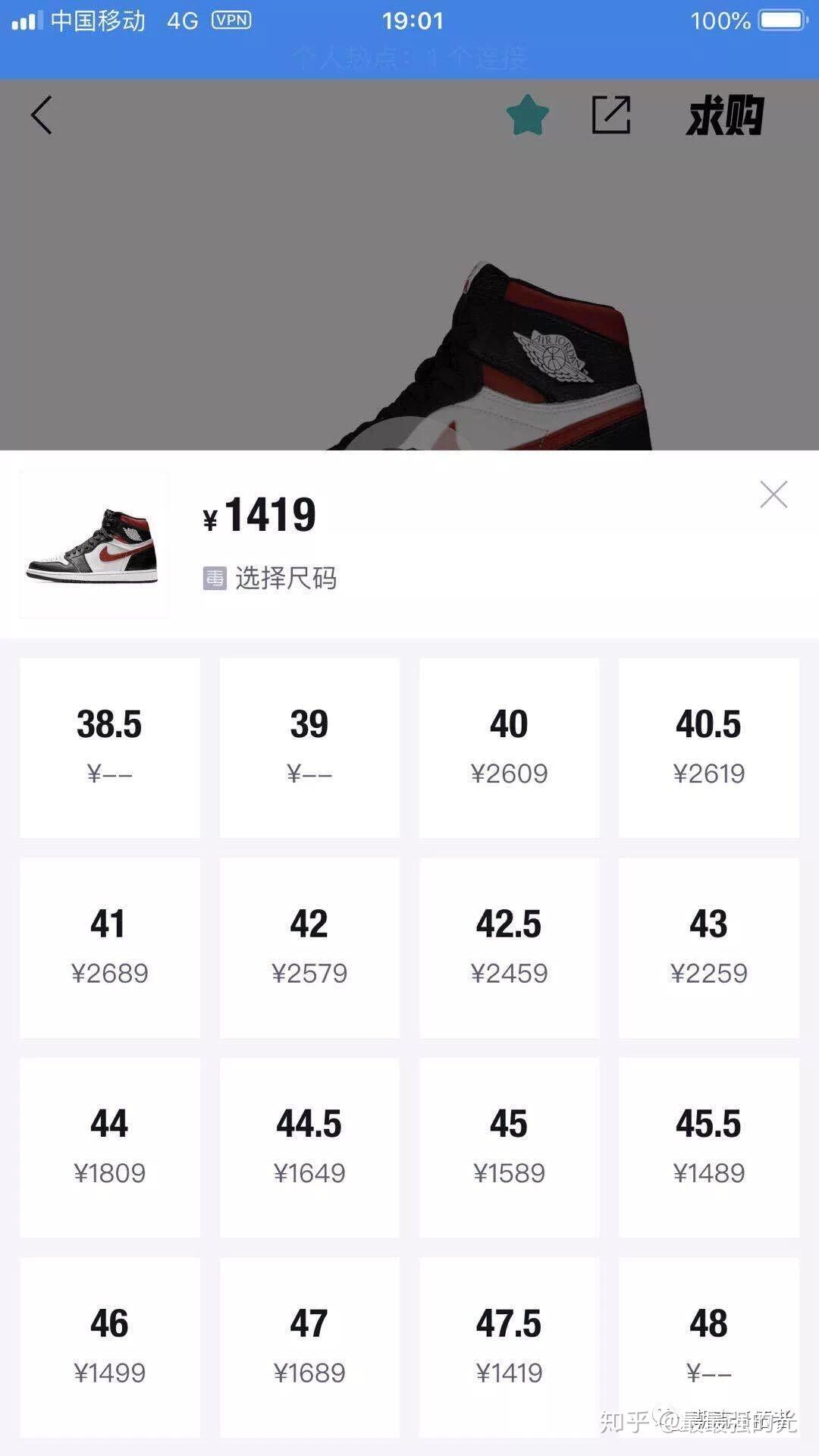Close the size selection panel

coord(773,494)
